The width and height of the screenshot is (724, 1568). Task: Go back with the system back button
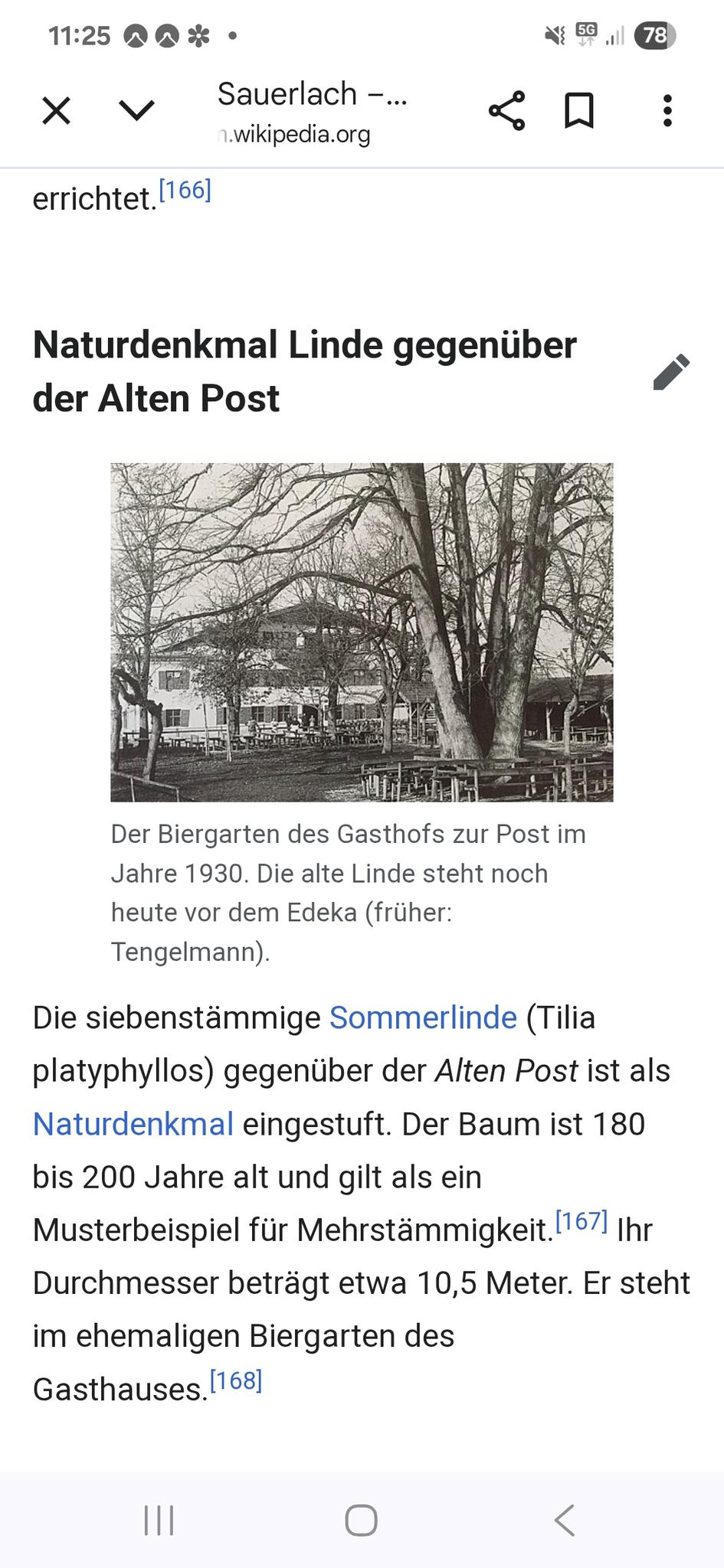(x=565, y=1521)
